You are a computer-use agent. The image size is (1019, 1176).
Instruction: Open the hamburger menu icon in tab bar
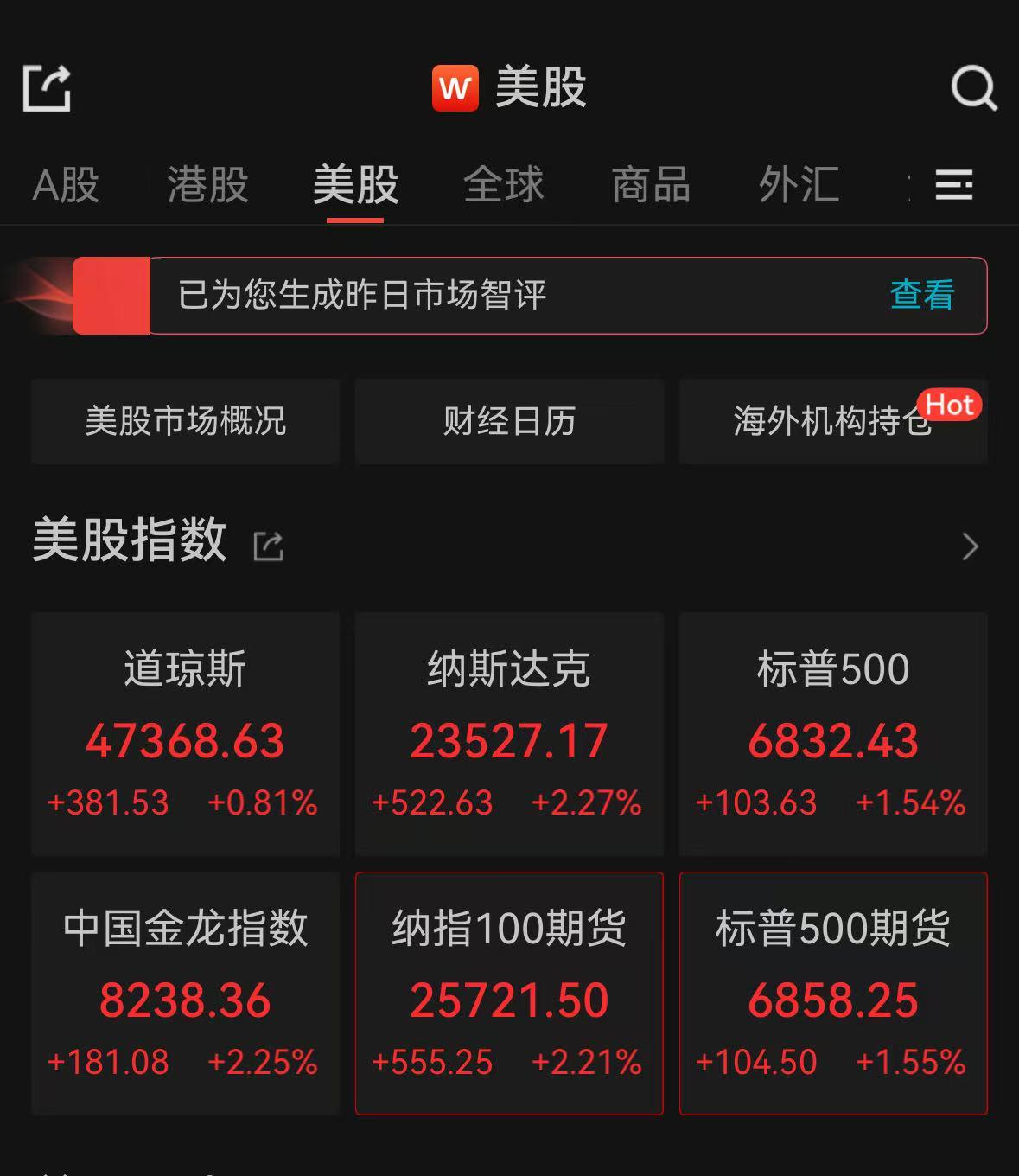(x=953, y=185)
